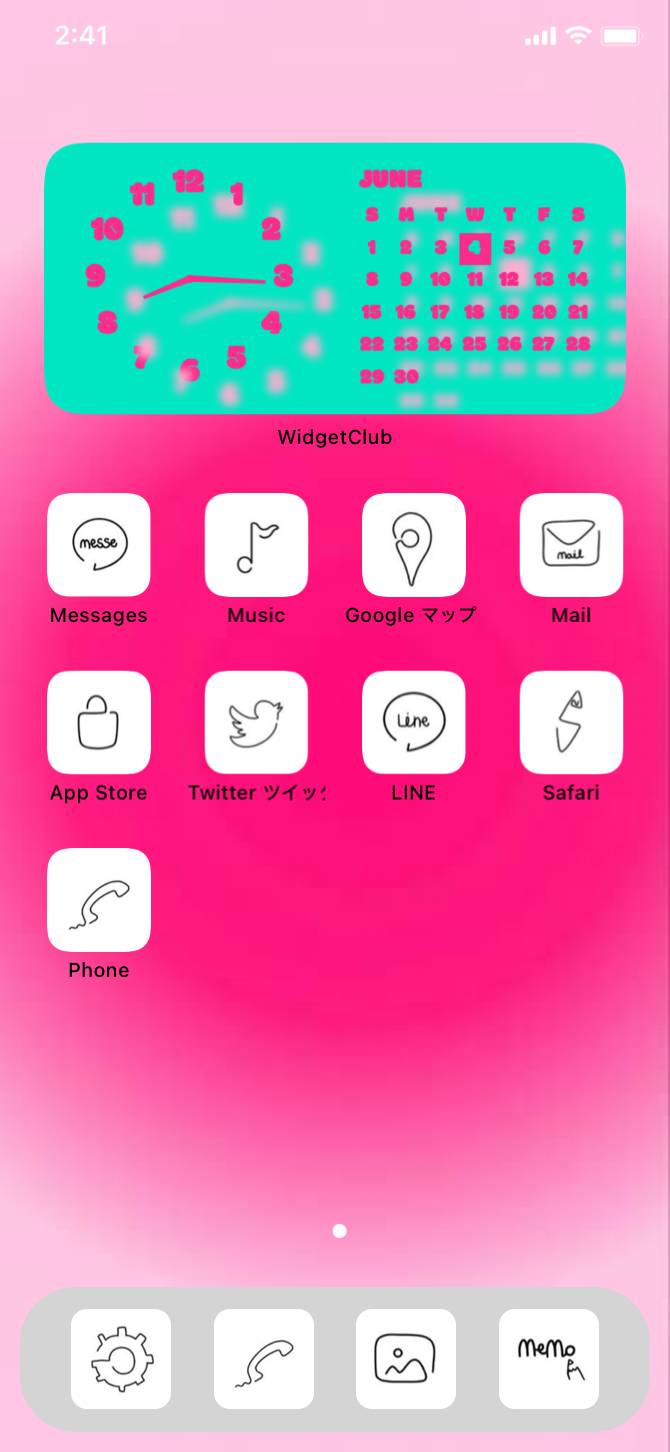The width and height of the screenshot is (670, 1452).
Task: Launch the Music app
Action: 256,545
